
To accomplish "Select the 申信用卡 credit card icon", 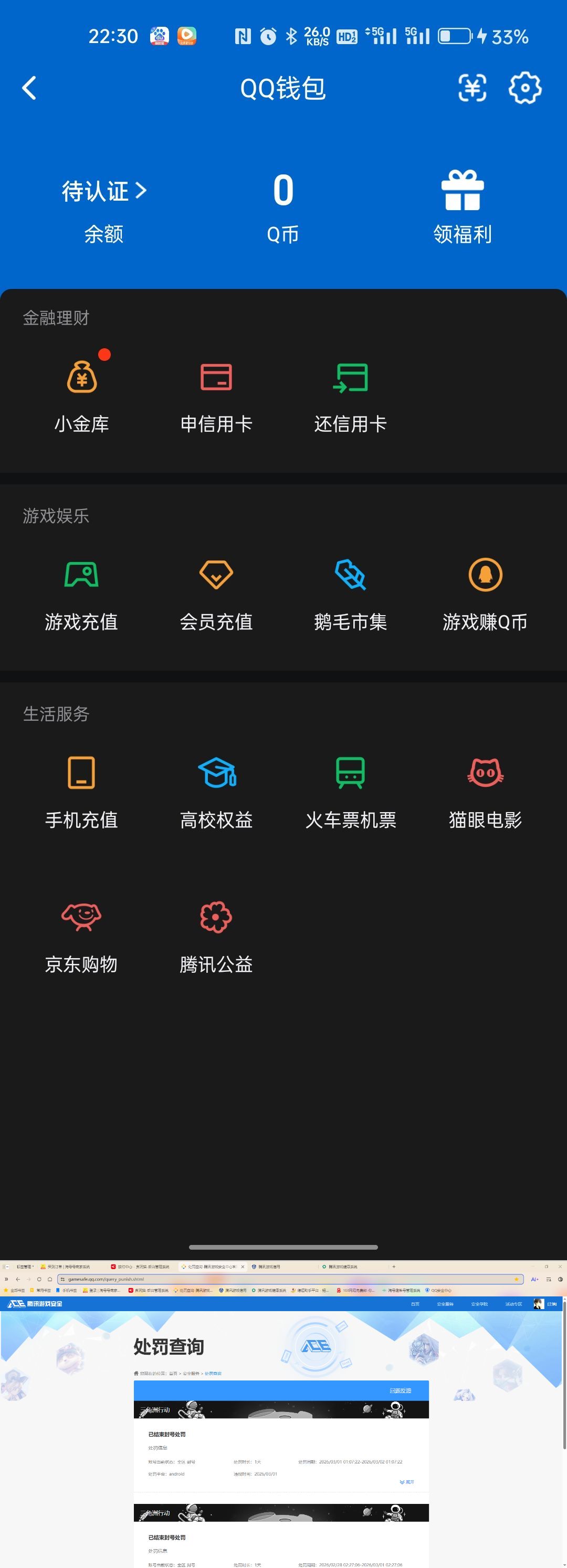I will [217, 377].
